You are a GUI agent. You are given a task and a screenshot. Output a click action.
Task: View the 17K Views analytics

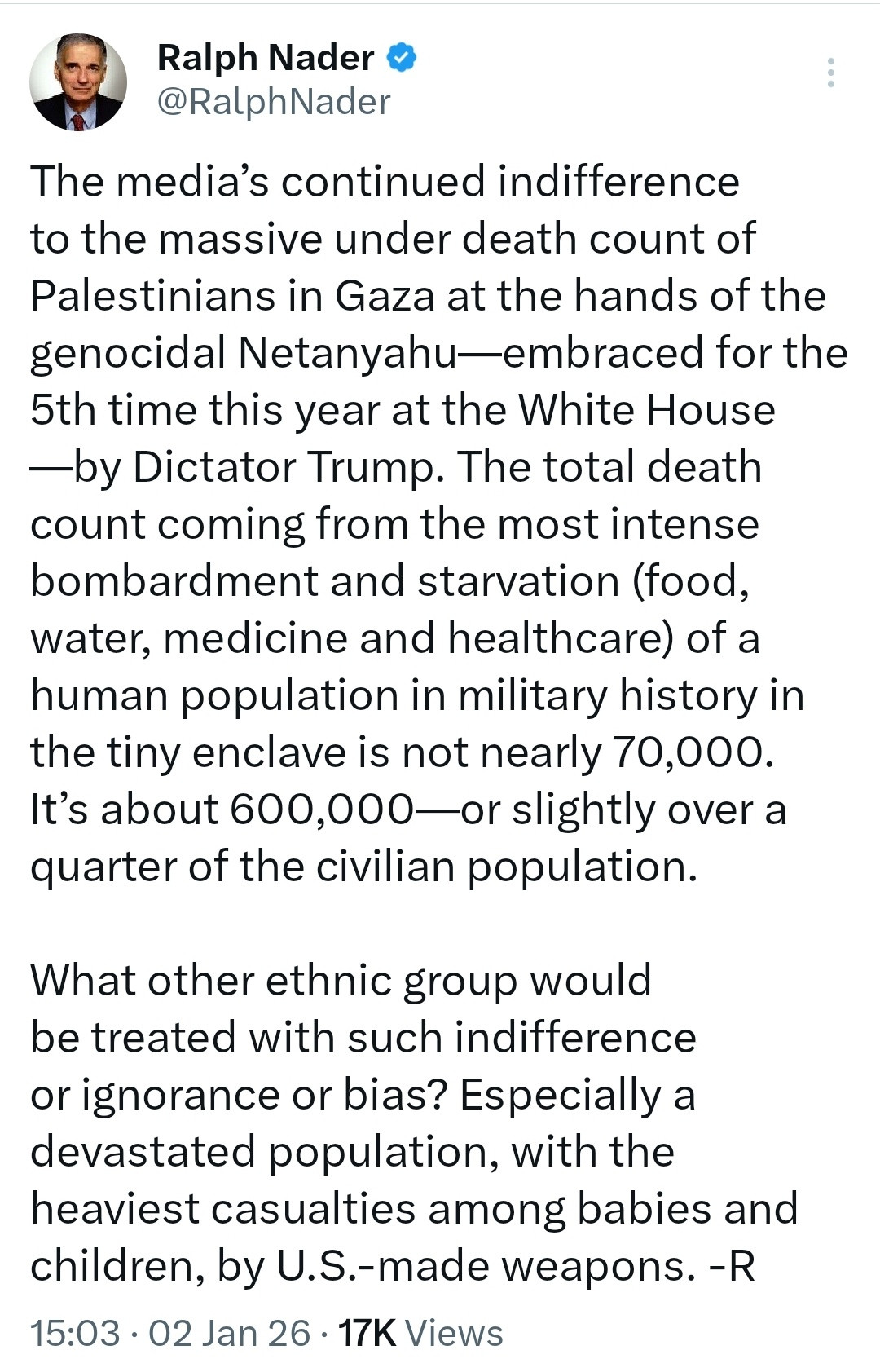[x=420, y=1333]
